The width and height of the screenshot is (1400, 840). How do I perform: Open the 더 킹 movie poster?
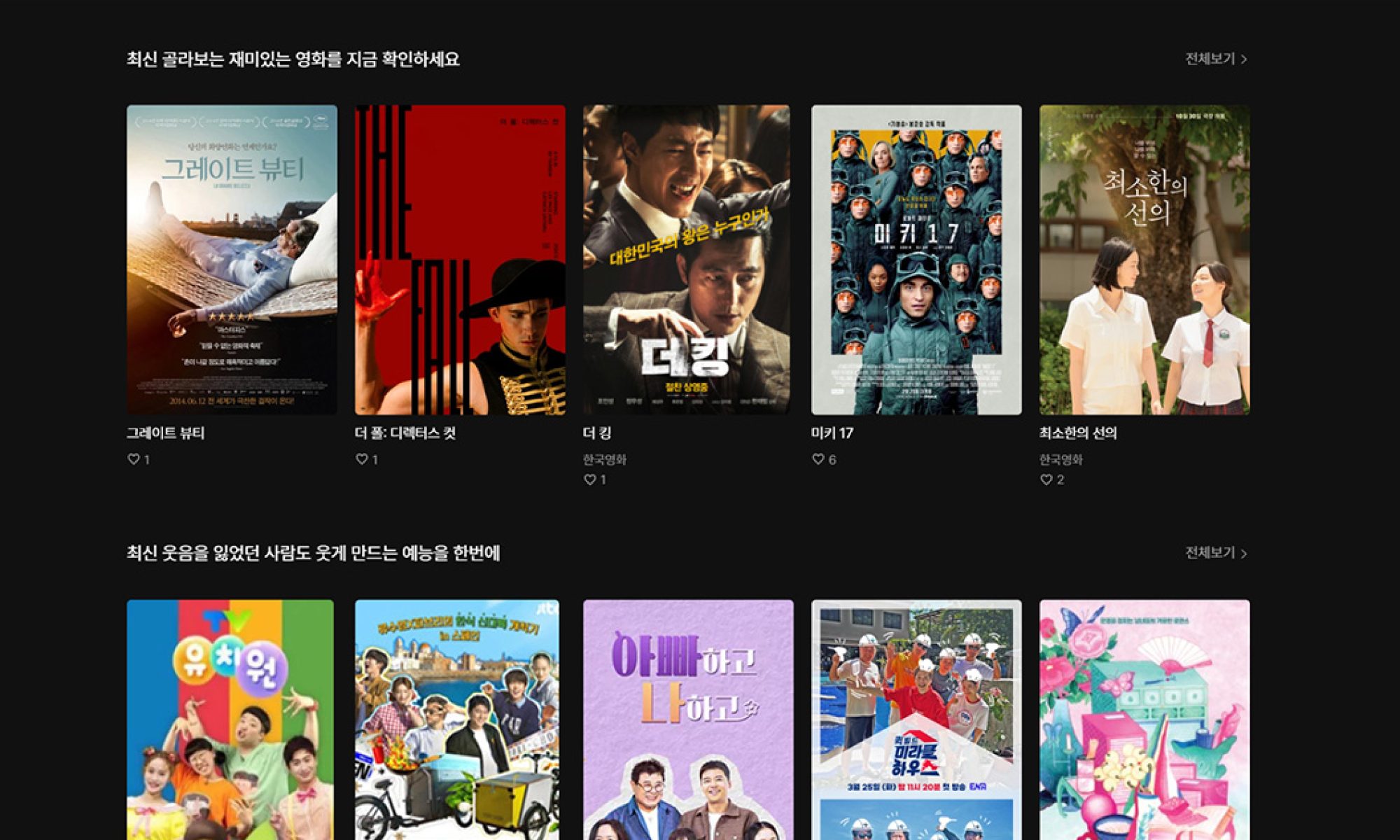tap(687, 260)
